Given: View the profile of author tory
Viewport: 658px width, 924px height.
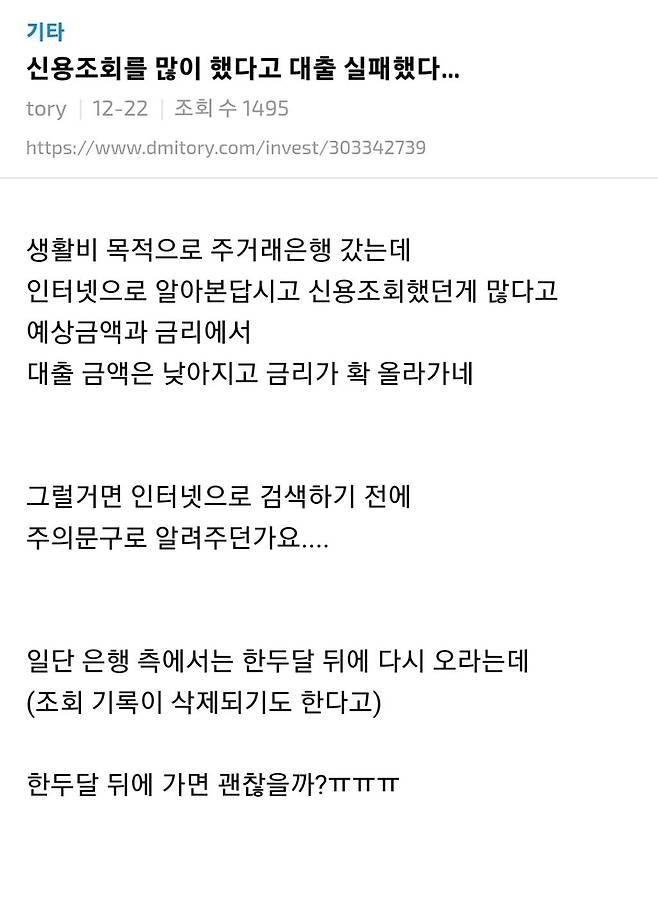Looking at the screenshot, I should pos(46,108).
